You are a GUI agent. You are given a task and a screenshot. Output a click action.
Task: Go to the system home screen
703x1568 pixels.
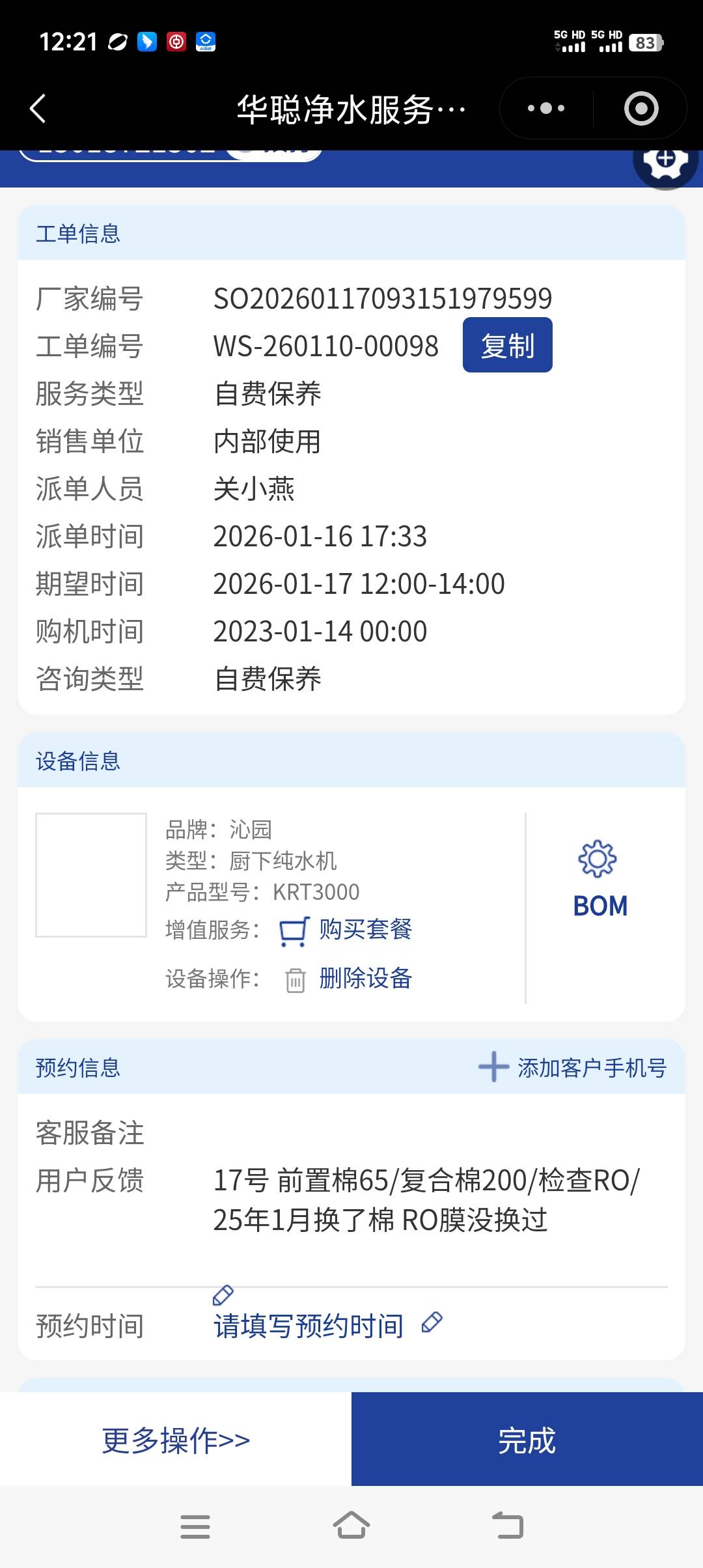click(351, 1526)
